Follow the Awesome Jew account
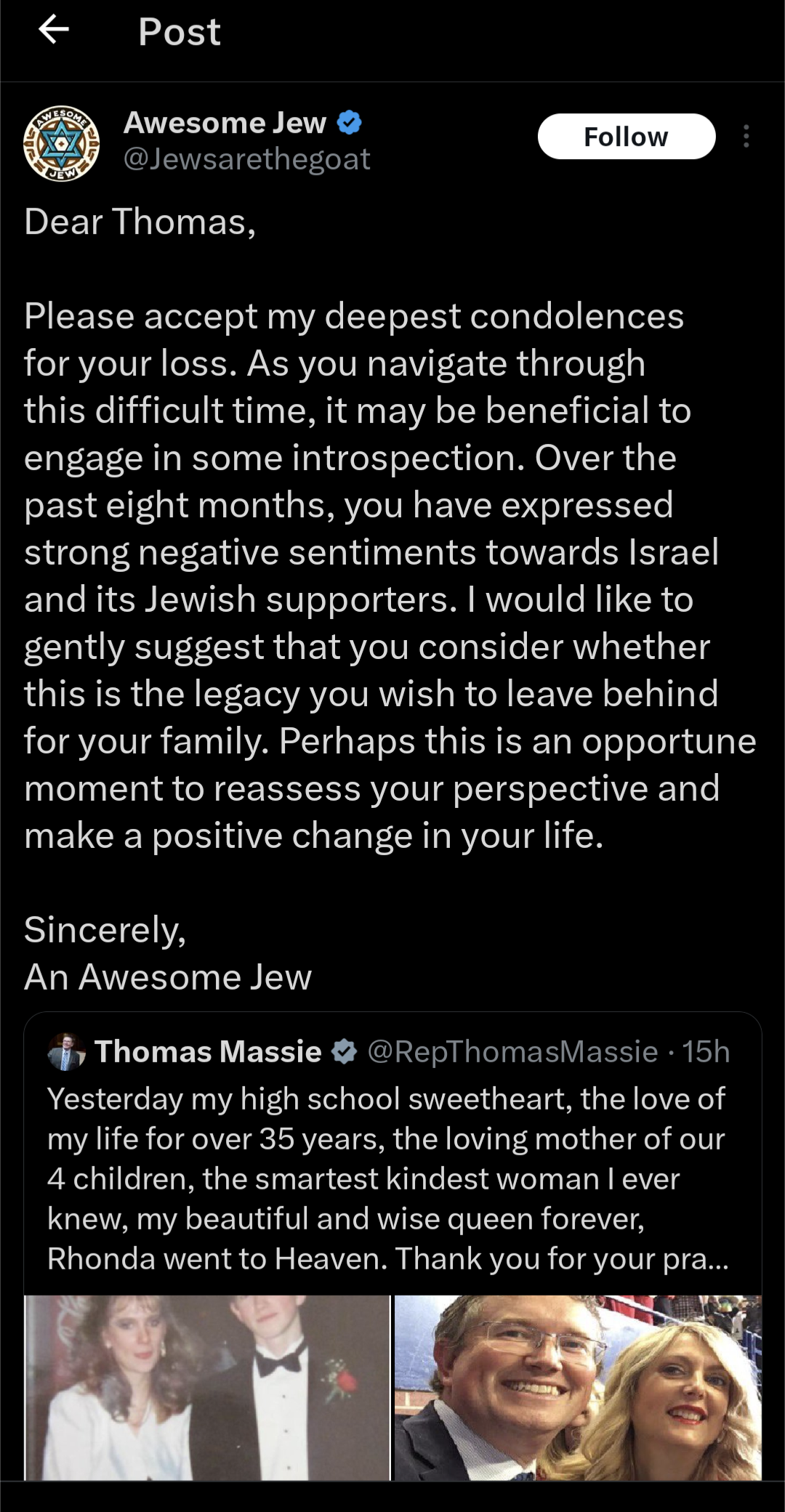 click(626, 137)
